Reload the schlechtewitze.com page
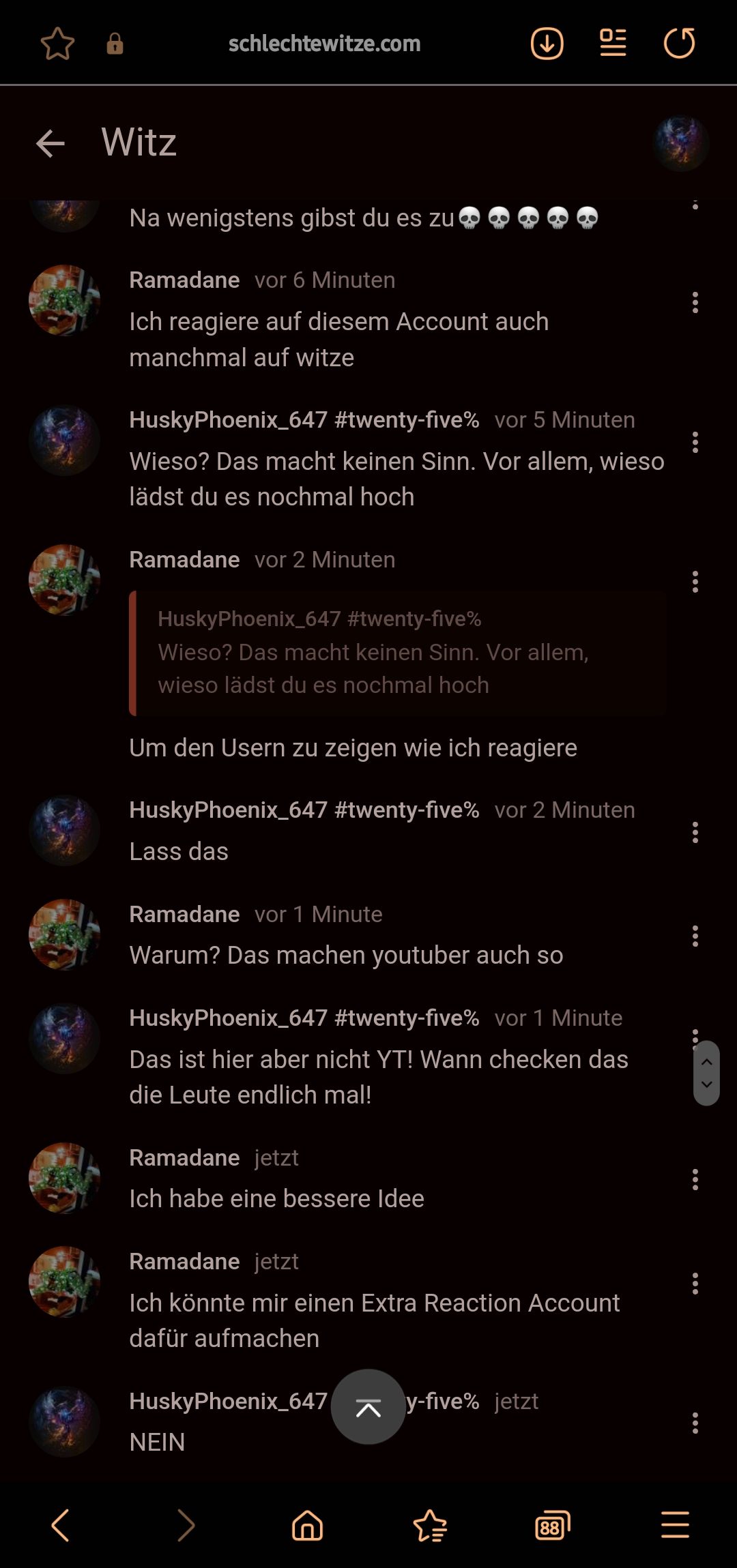 click(x=679, y=44)
